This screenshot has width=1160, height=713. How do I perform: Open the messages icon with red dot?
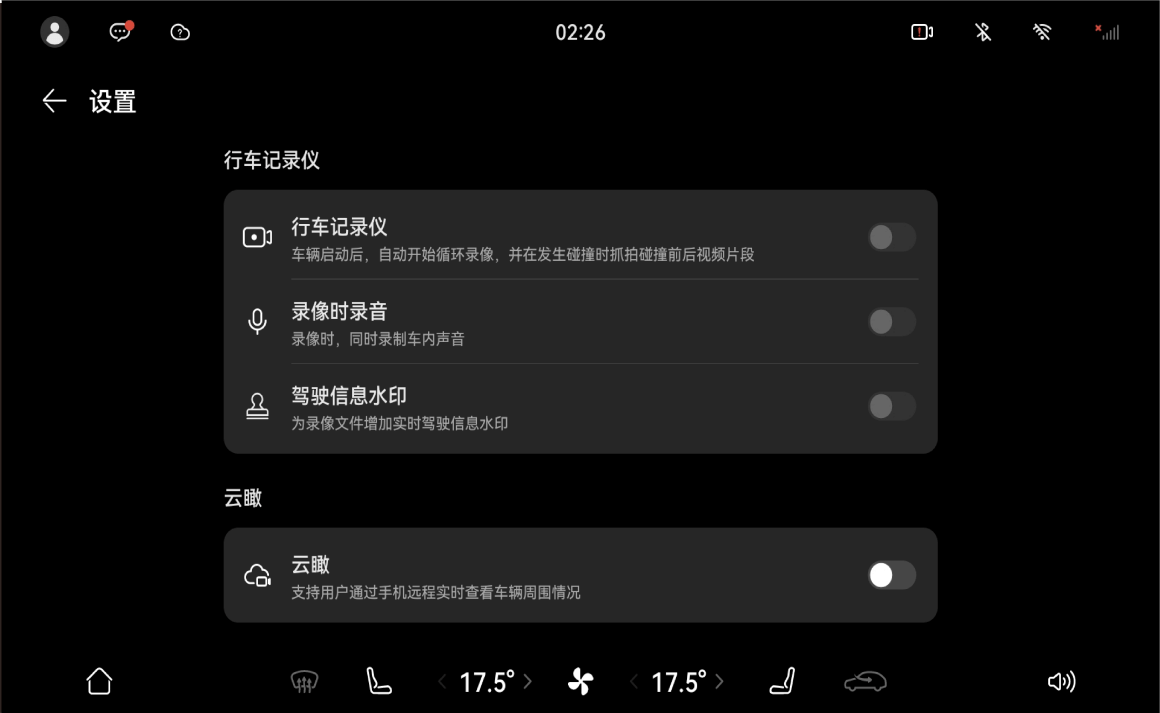(120, 32)
